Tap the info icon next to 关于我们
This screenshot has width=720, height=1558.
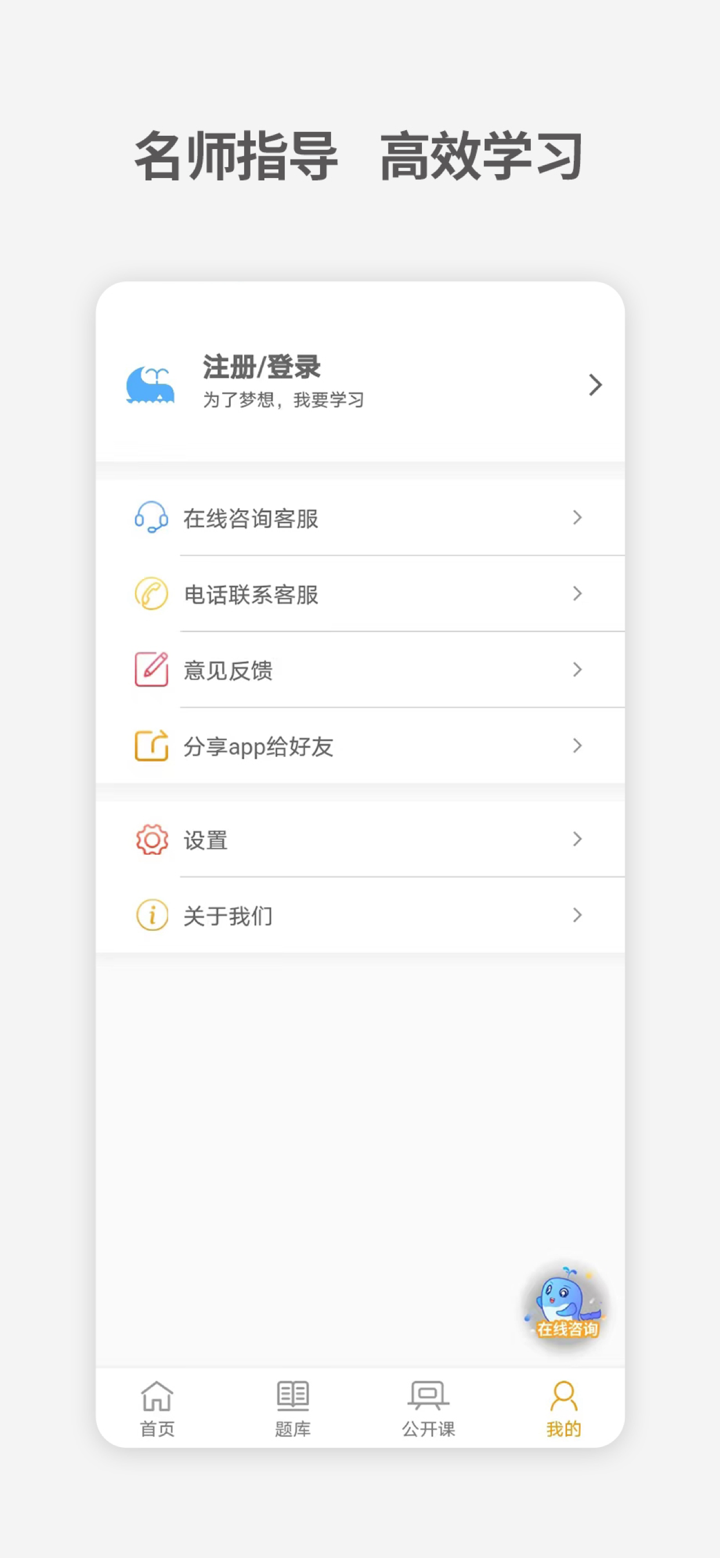click(150, 915)
